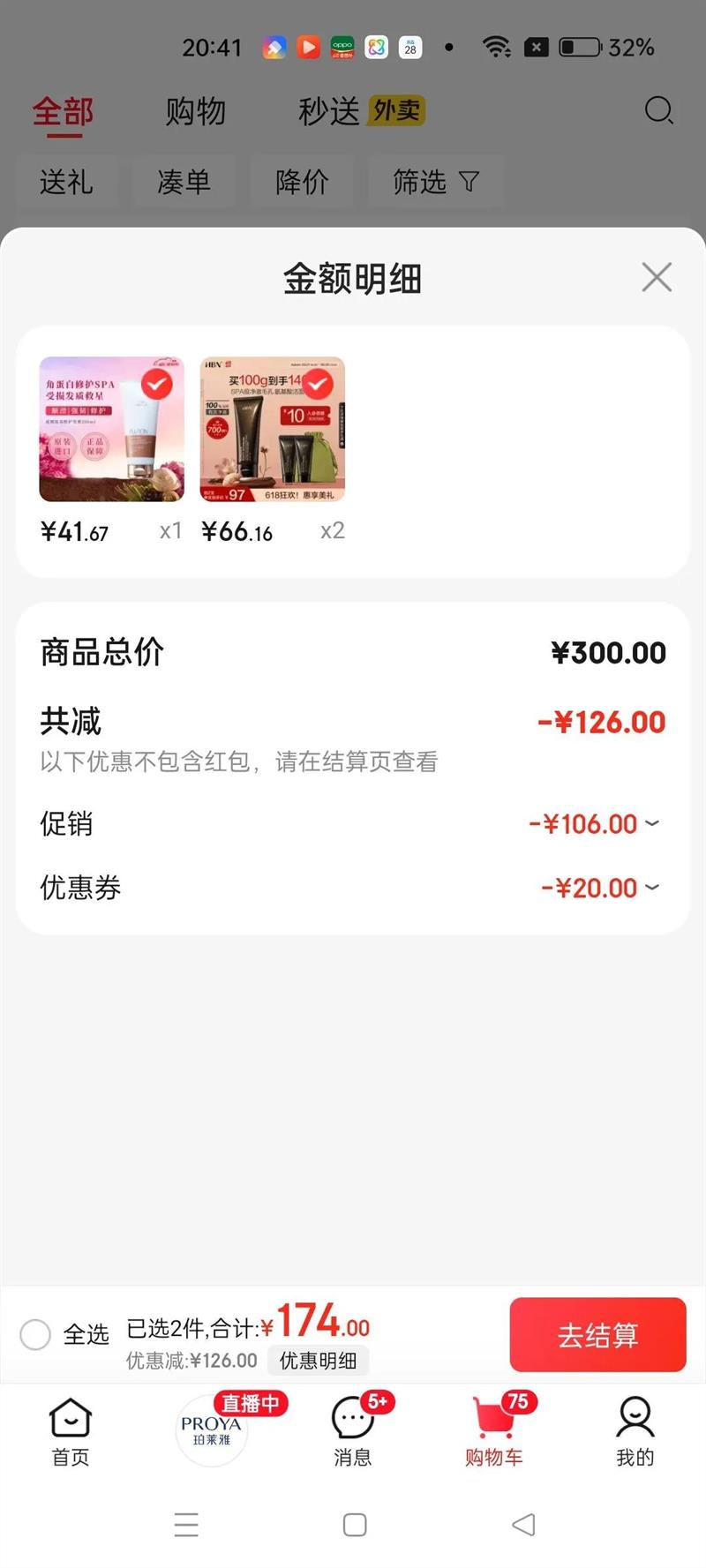Expand the 优惠券 coupon details
Image resolution: width=706 pixels, height=1568 pixels.
[600, 888]
